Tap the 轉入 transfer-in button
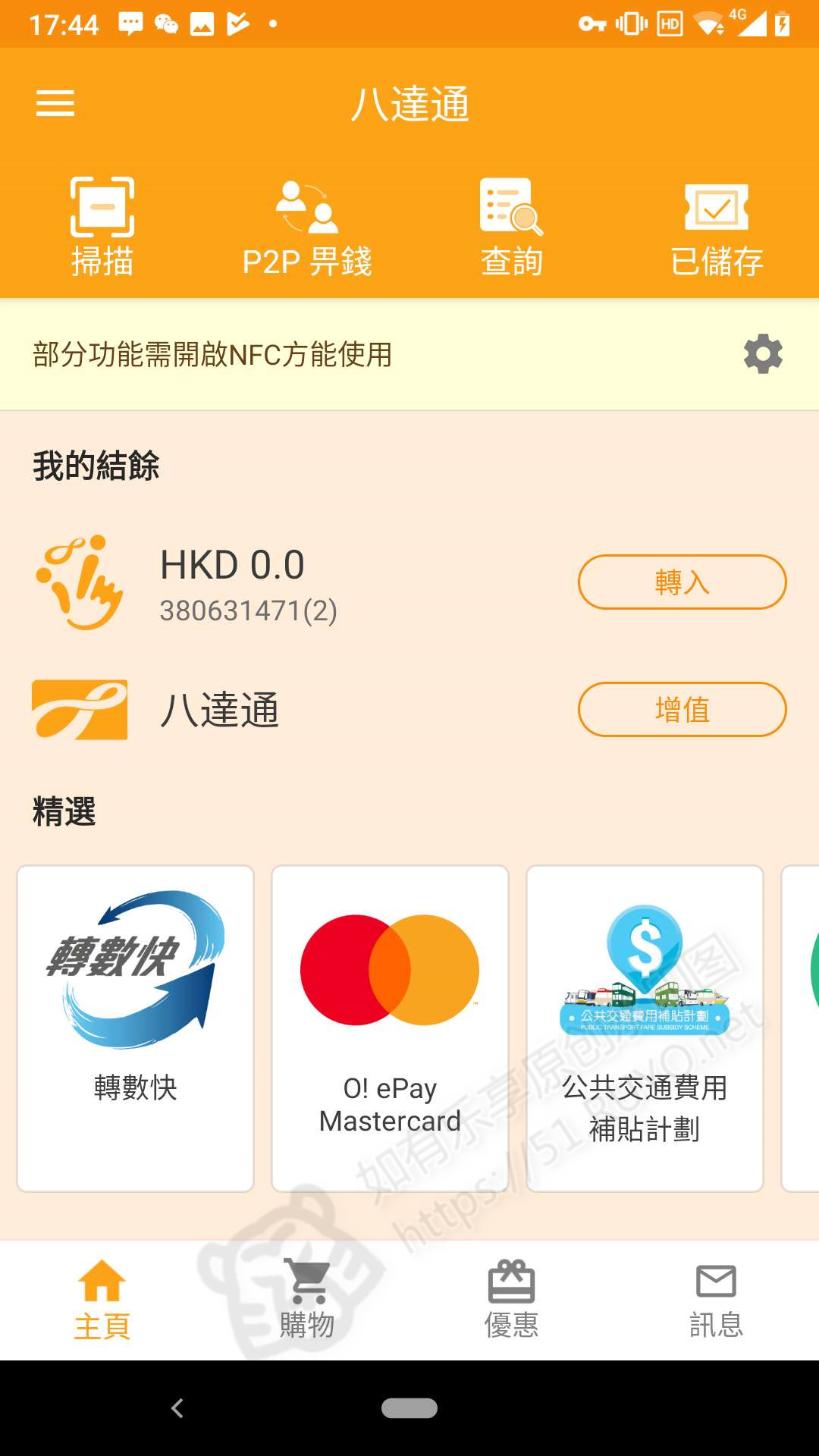Image resolution: width=819 pixels, height=1456 pixels. [x=682, y=582]
